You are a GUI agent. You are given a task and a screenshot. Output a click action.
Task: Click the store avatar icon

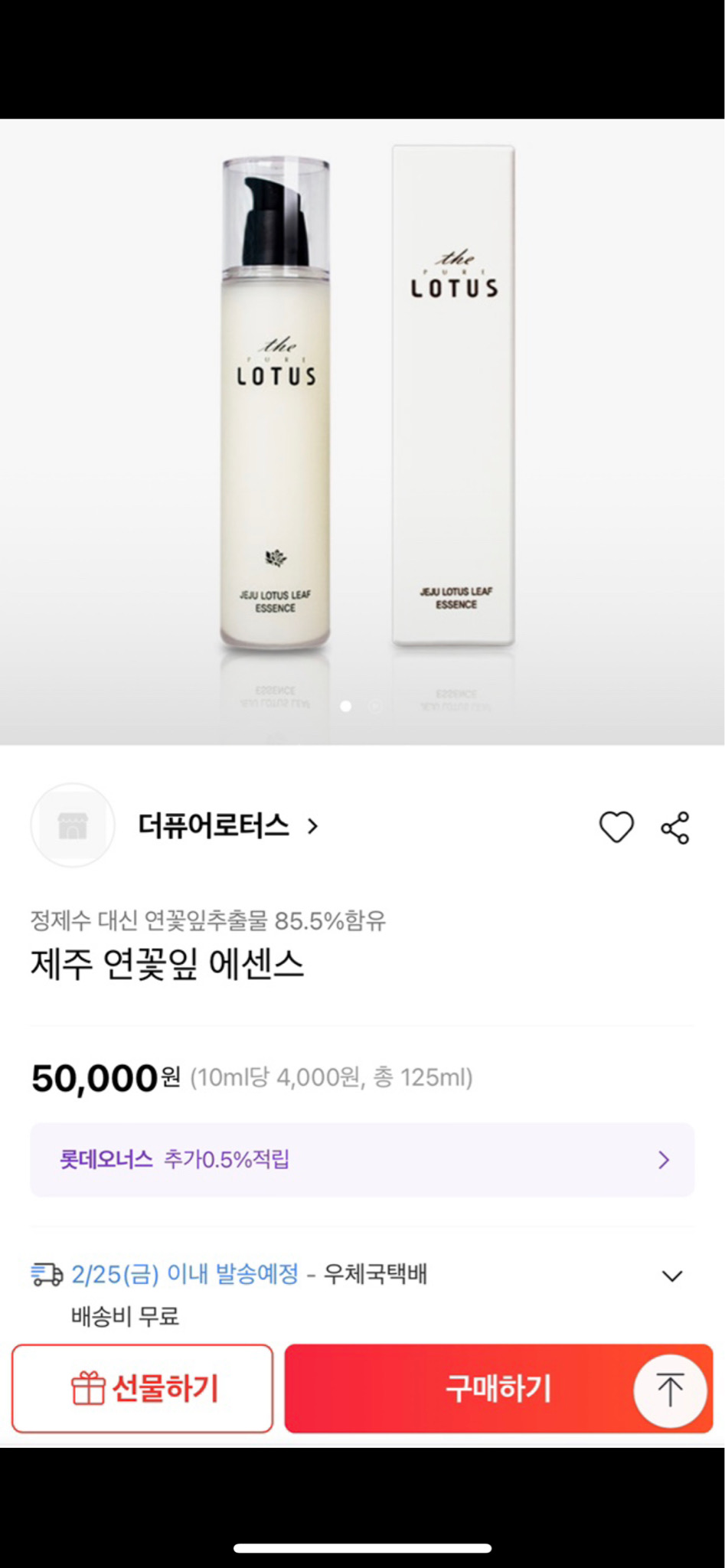click(73, 826)
